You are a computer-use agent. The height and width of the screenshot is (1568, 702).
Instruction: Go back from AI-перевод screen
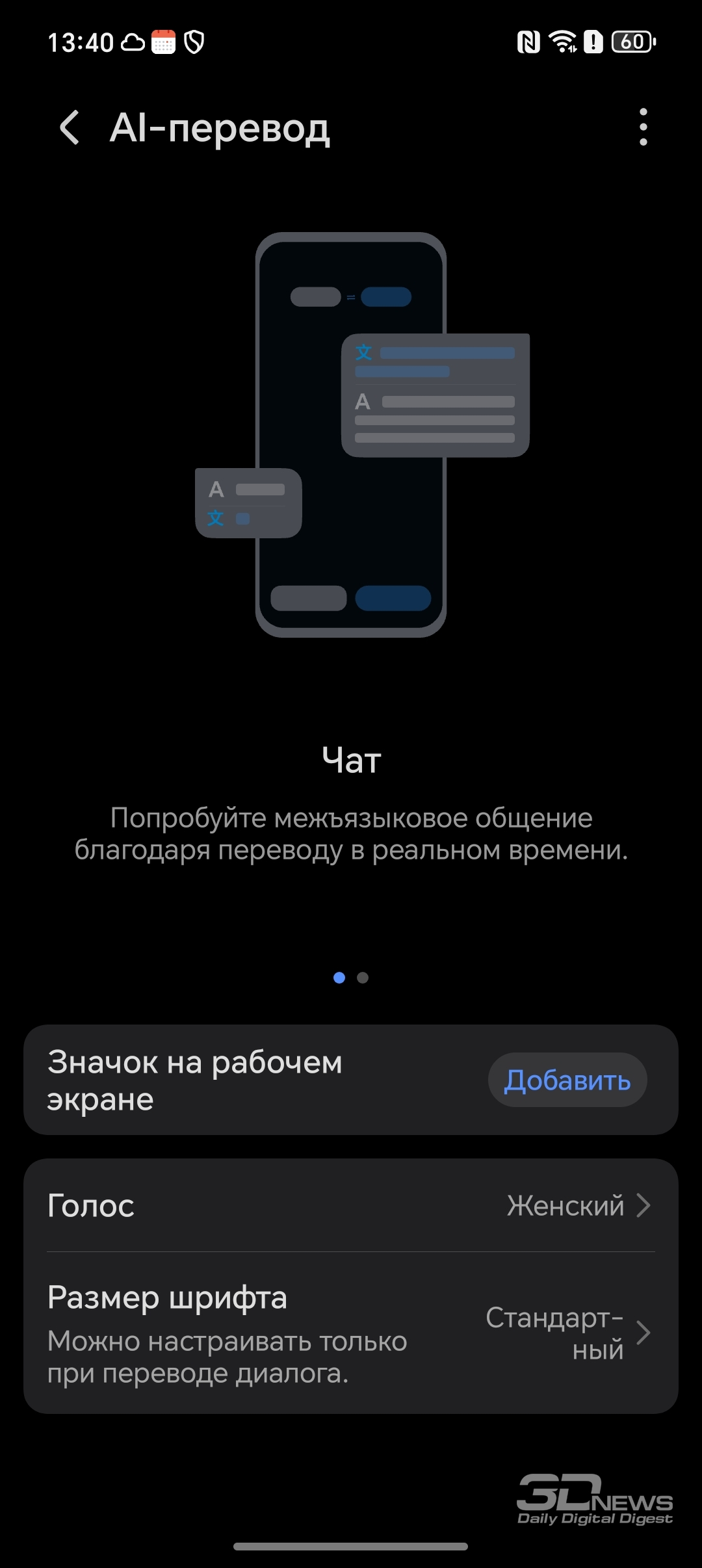click(70, 127)
